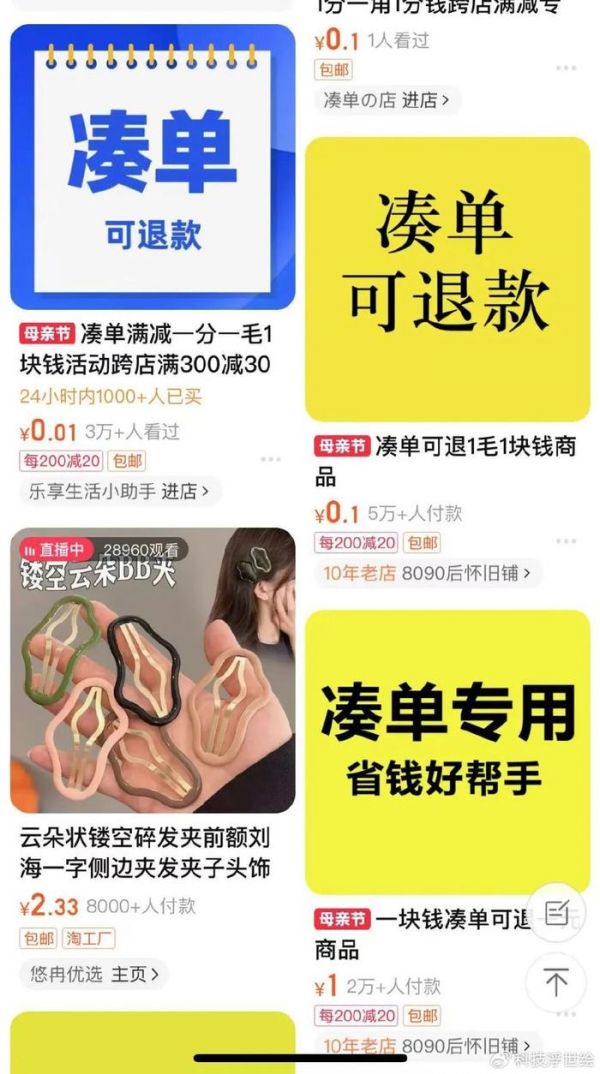Enter the 凑单の店 shop

386,100
